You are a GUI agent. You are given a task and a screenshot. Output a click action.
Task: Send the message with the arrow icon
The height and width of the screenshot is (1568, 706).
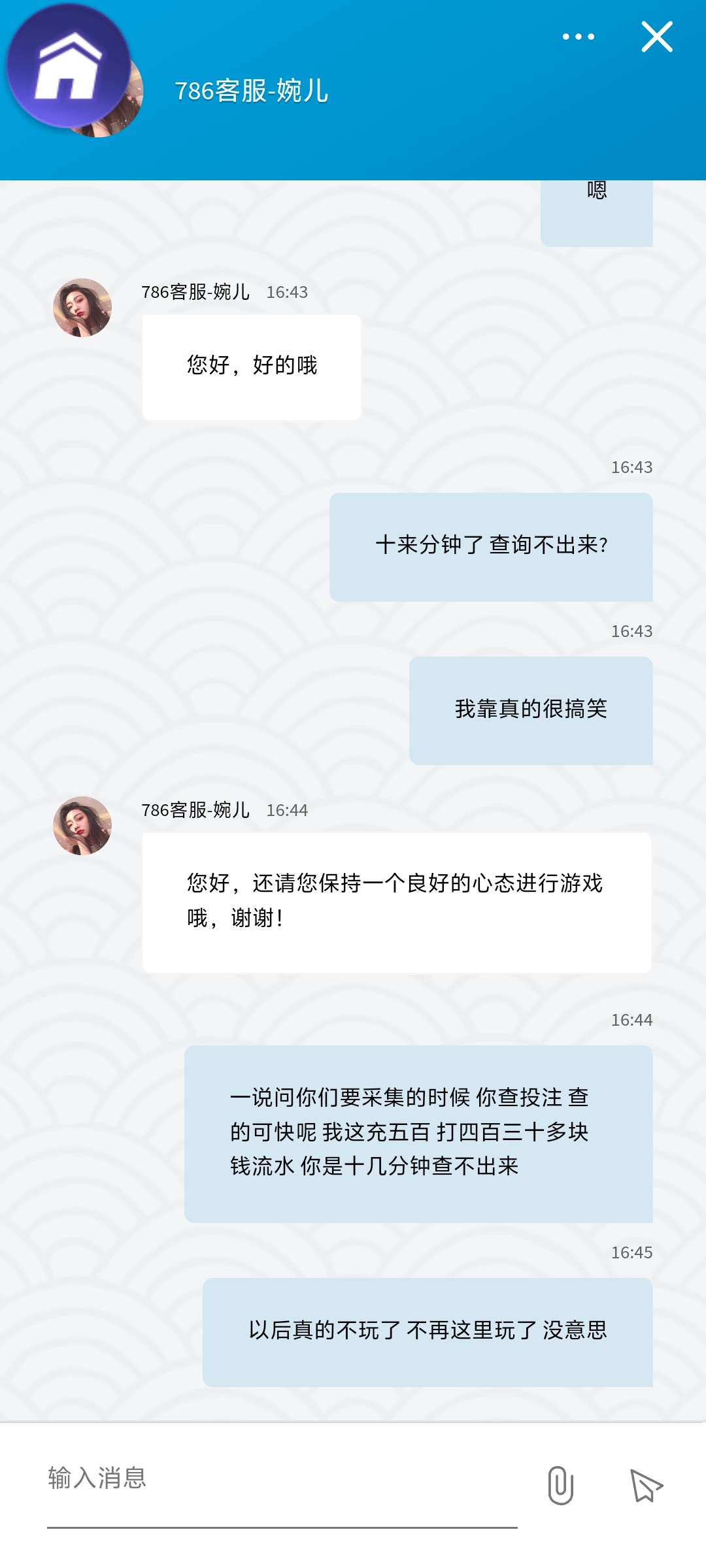(x=646, y=1485)
